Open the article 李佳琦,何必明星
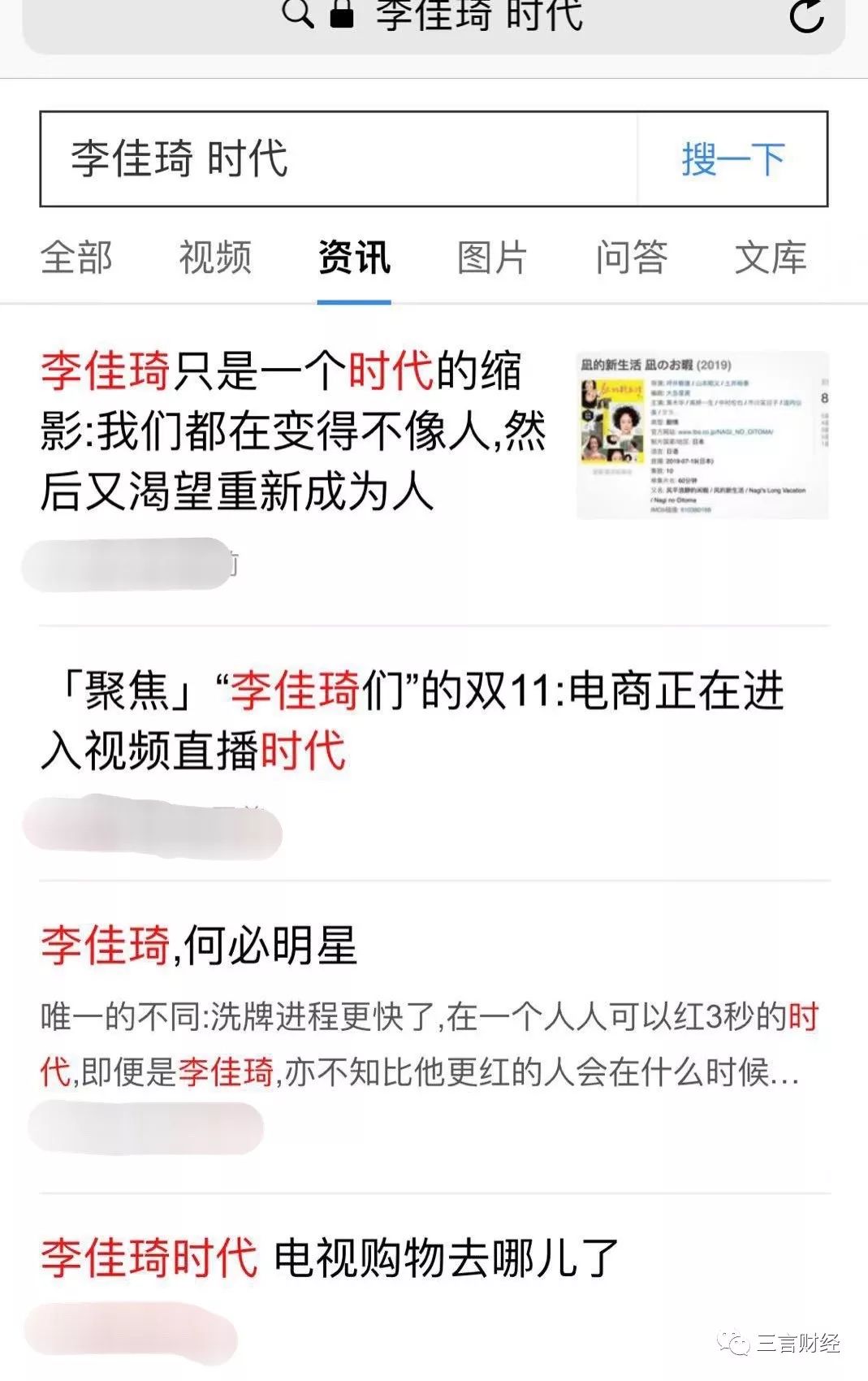This screenshot has height=1381, width=868. coord(199,946)
